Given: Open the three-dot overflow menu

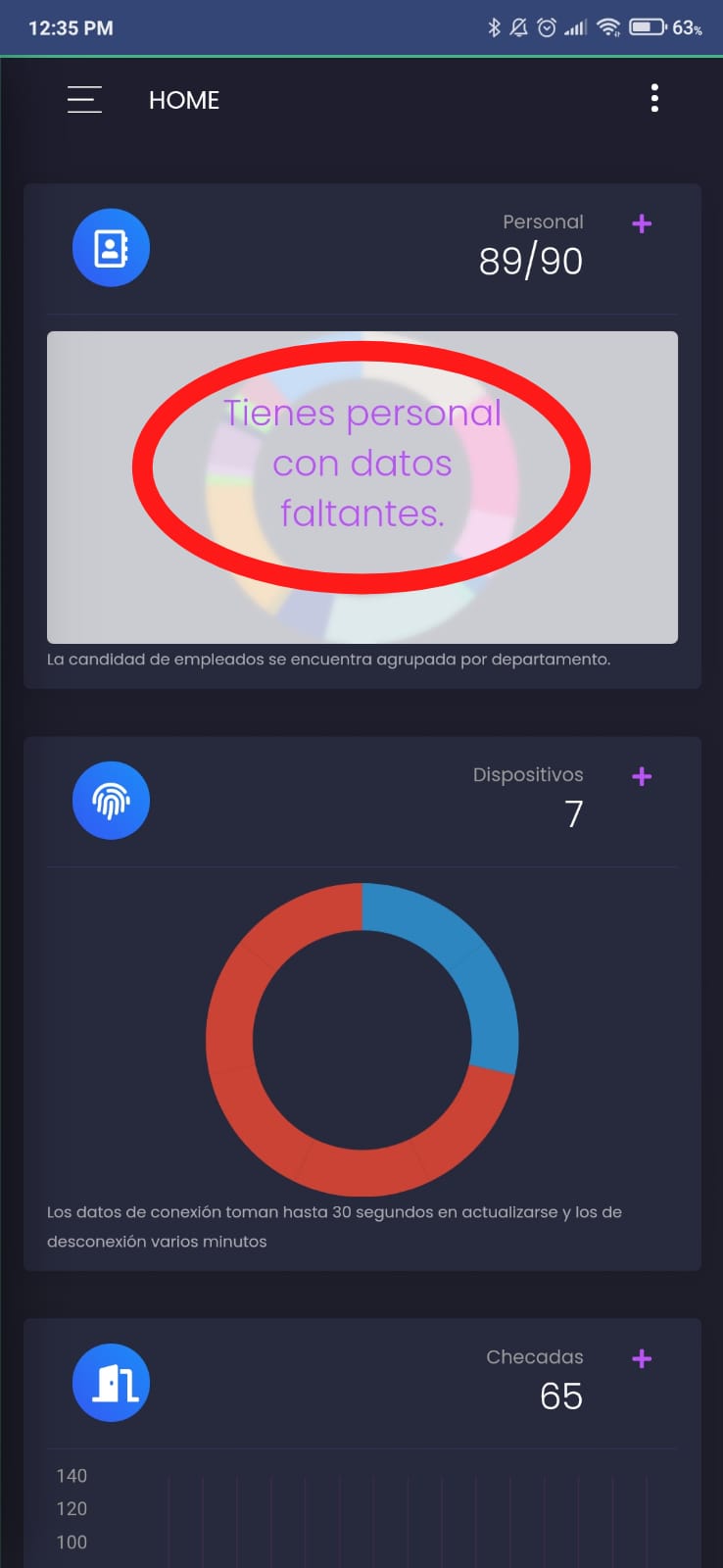Looking at the screenshot, I should 654,98.
